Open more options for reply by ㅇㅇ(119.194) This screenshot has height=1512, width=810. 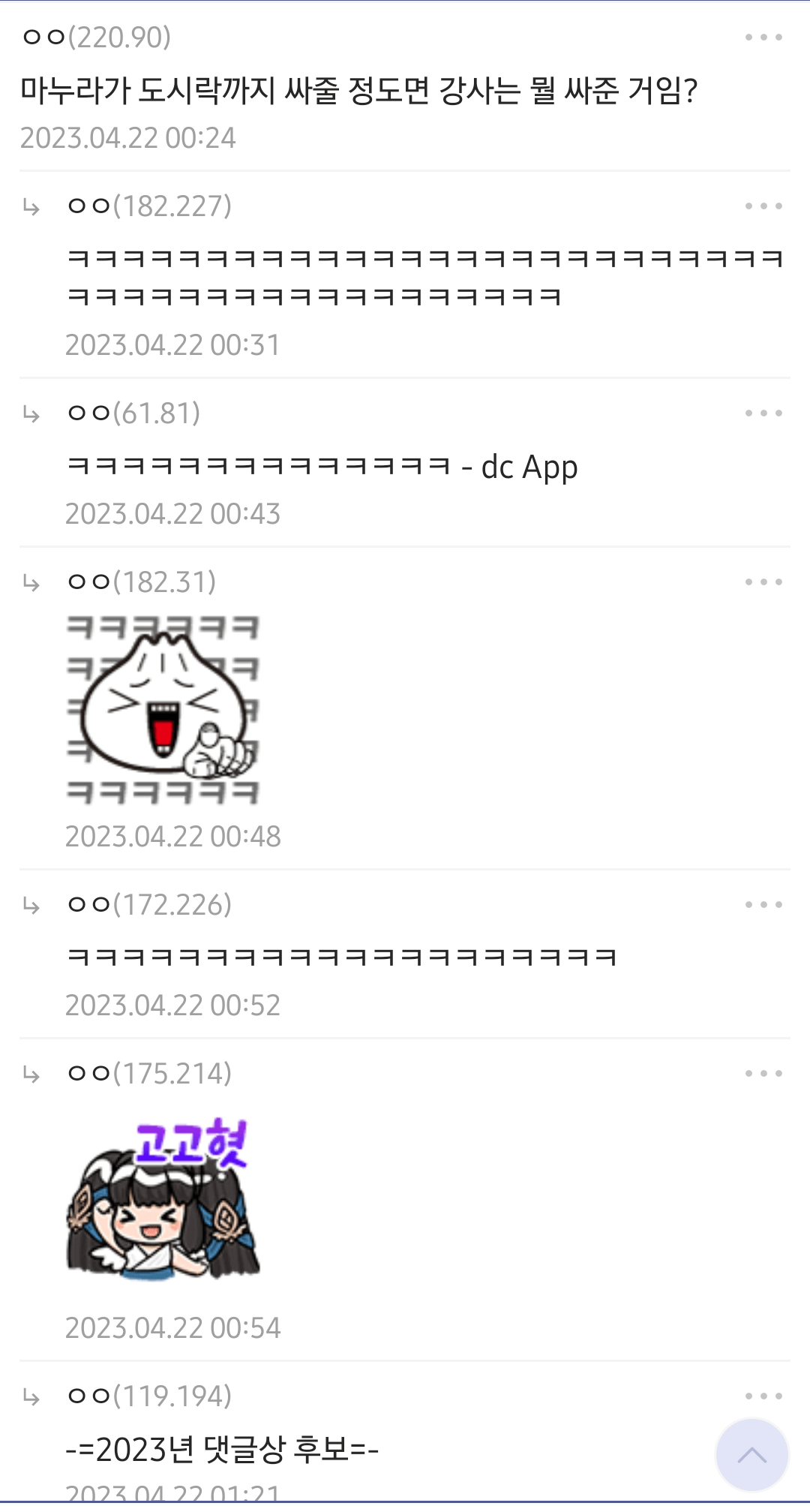(x=763, y=1396)
